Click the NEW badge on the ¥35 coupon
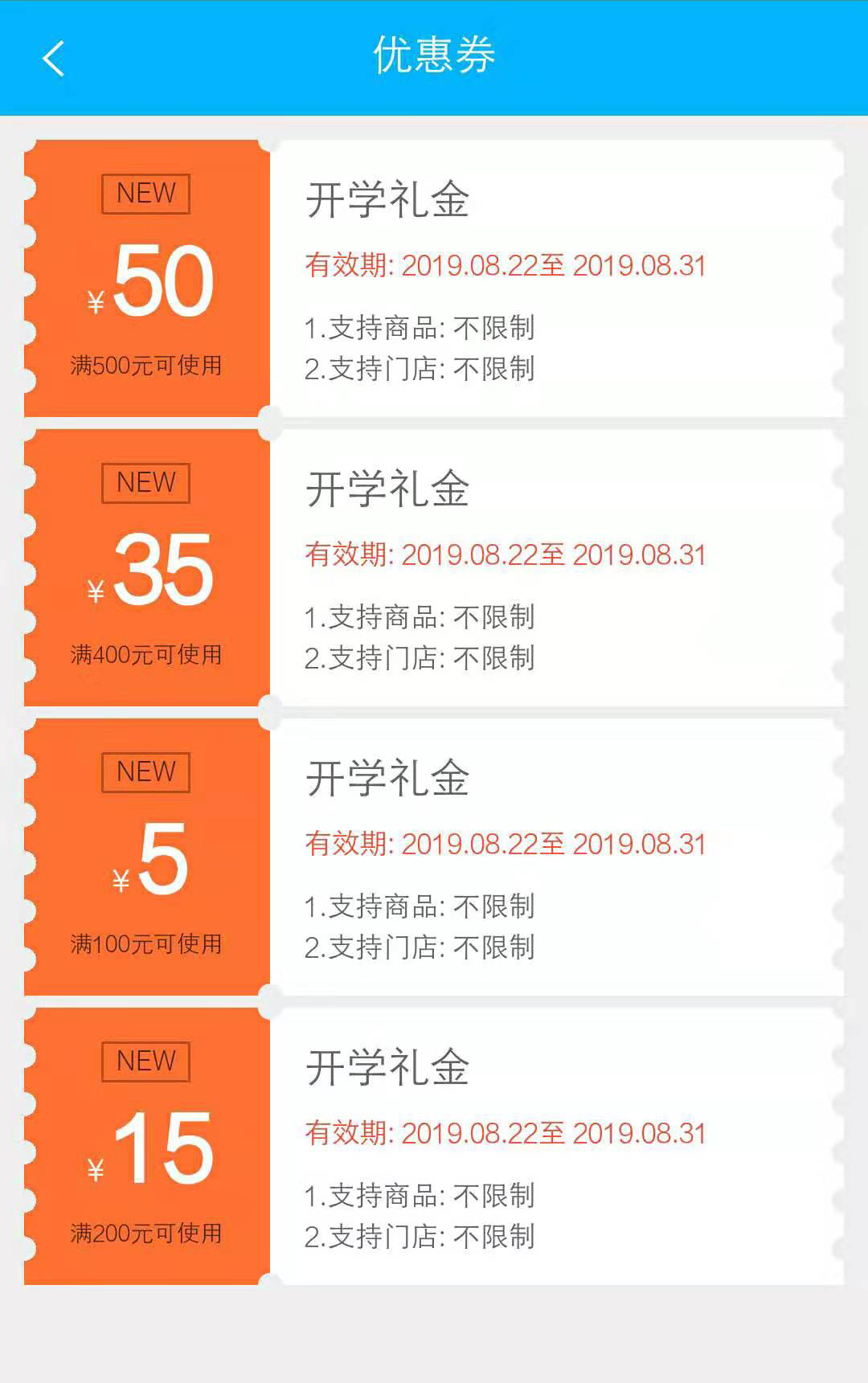Screen dimensions: 868x1383 coord(145,482)
